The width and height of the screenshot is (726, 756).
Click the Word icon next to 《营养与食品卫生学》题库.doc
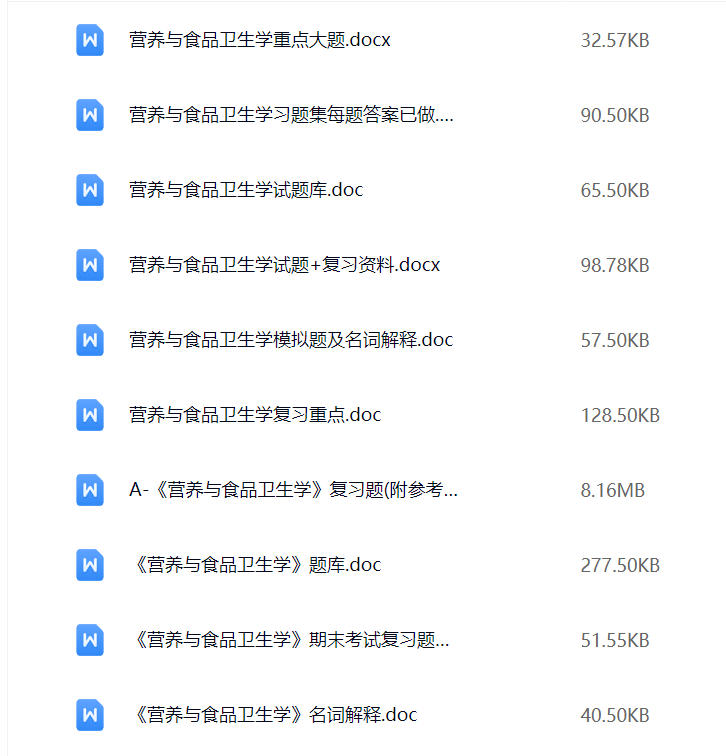click(89, 565)
